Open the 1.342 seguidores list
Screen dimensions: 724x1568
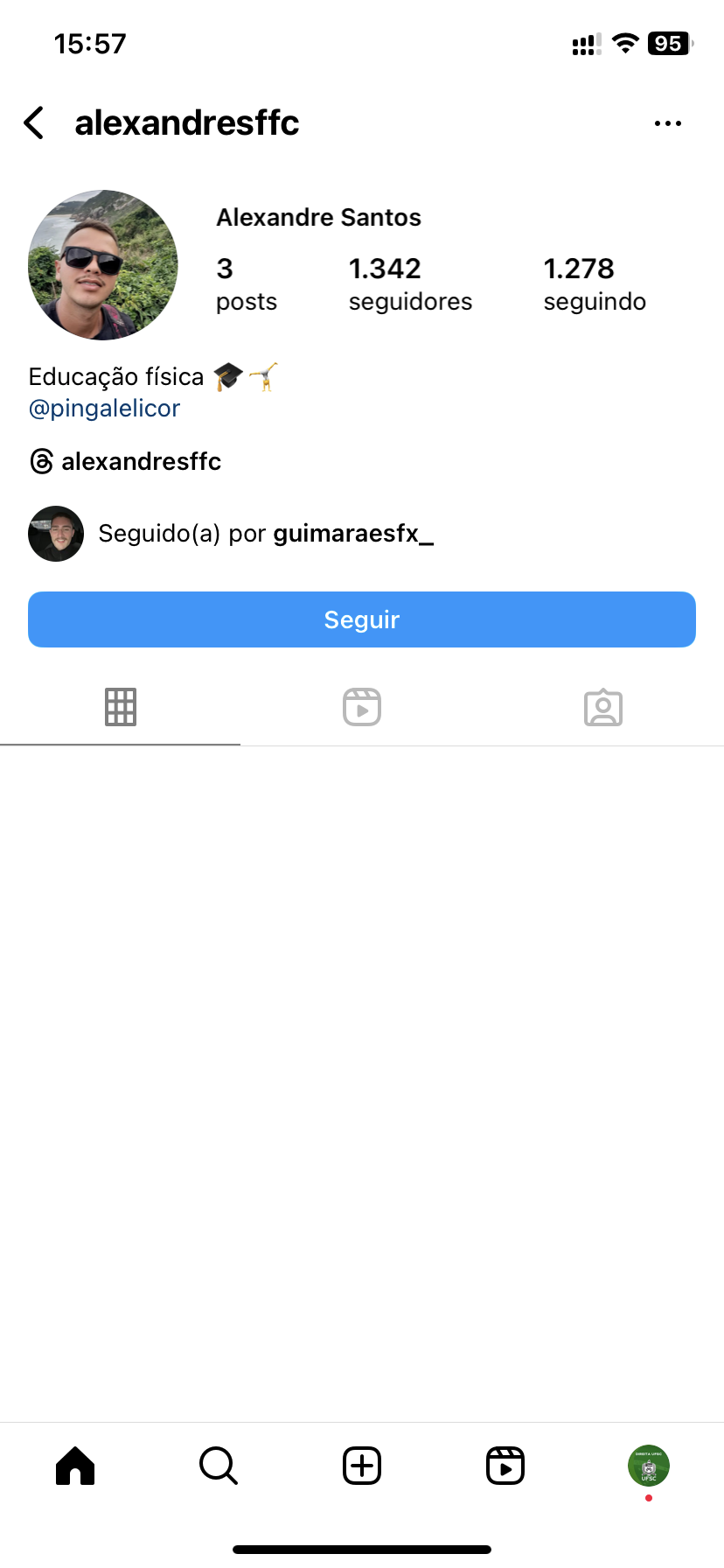pos(409,283)
